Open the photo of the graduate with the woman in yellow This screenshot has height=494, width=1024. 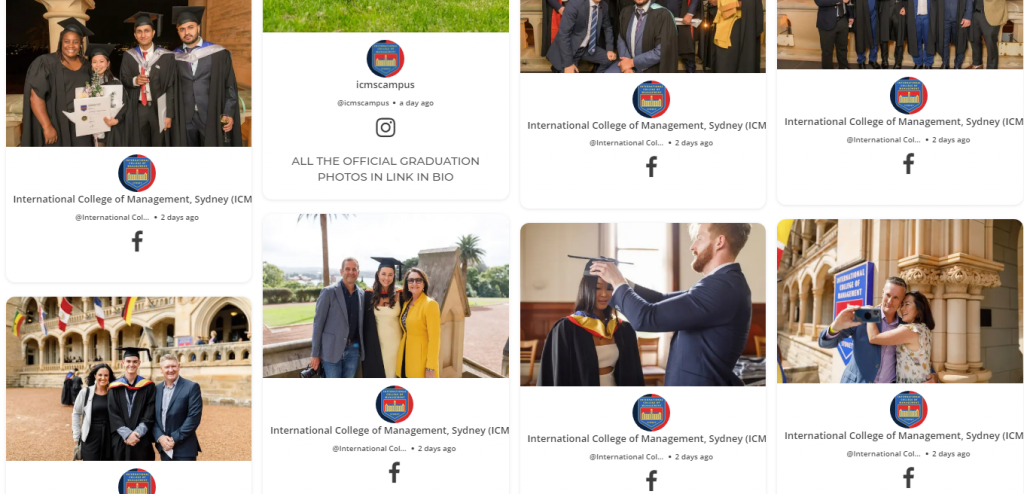385,296
